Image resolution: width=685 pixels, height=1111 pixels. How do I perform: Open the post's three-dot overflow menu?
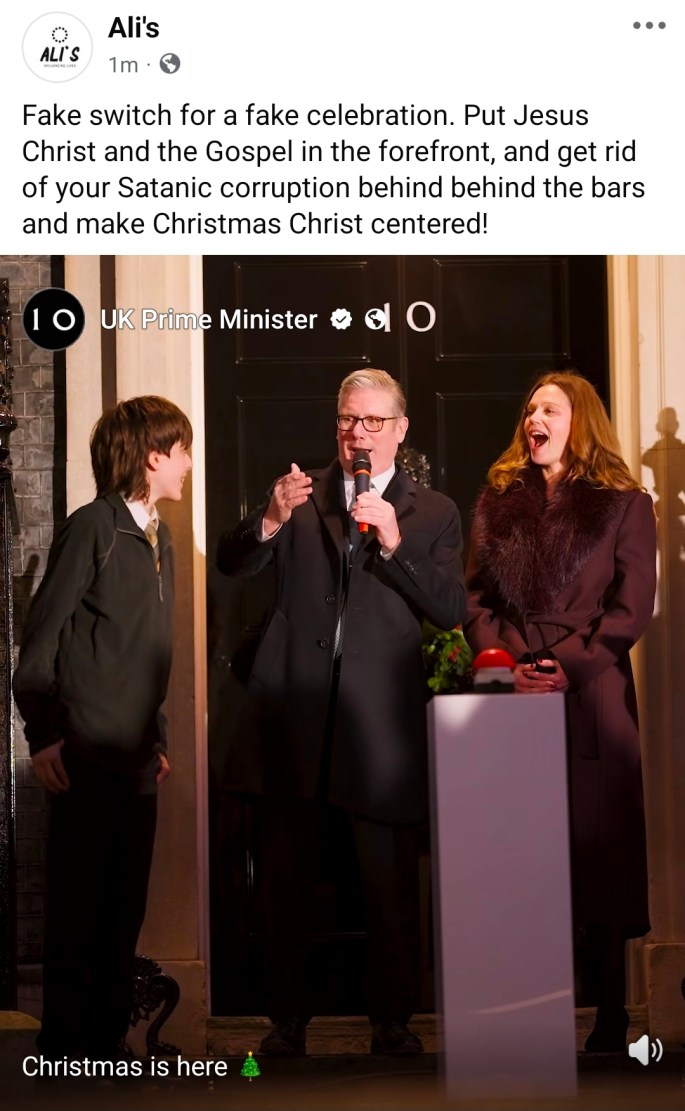tap(649, 26)
